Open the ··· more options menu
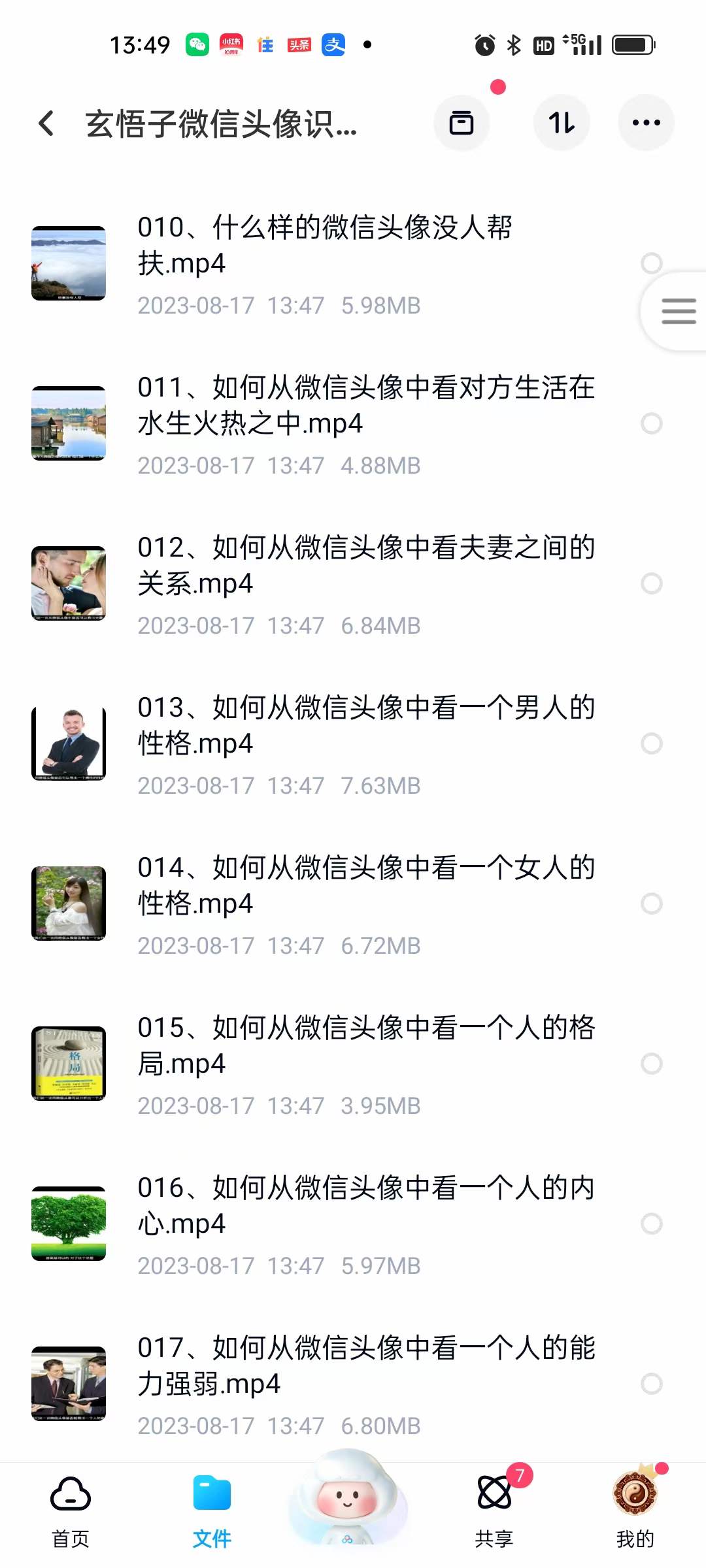Screen dimensions: 706x1568 coord(645,123)
